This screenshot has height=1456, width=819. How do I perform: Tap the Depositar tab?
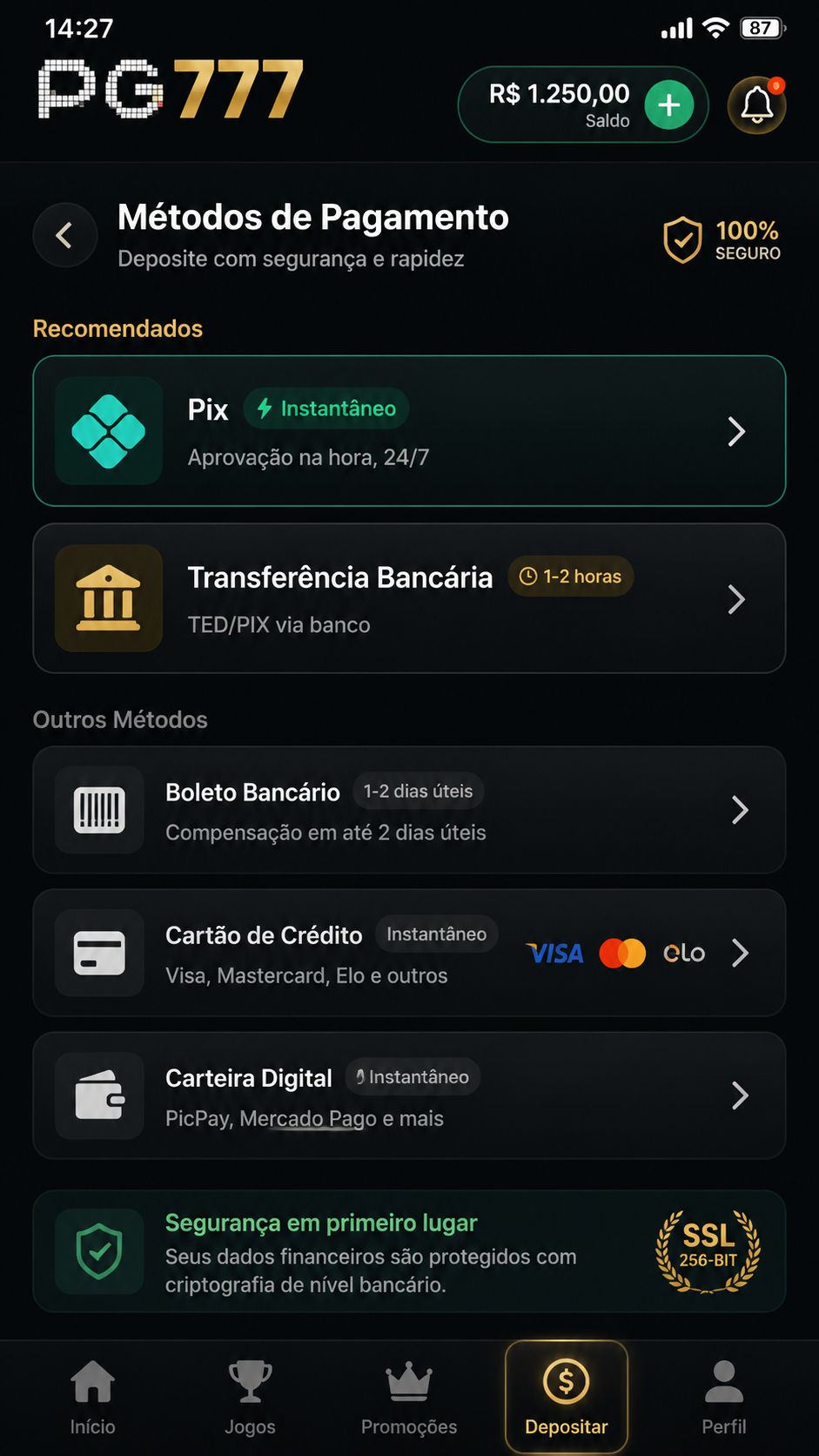pyautogui.click(x=567, y=1397)
